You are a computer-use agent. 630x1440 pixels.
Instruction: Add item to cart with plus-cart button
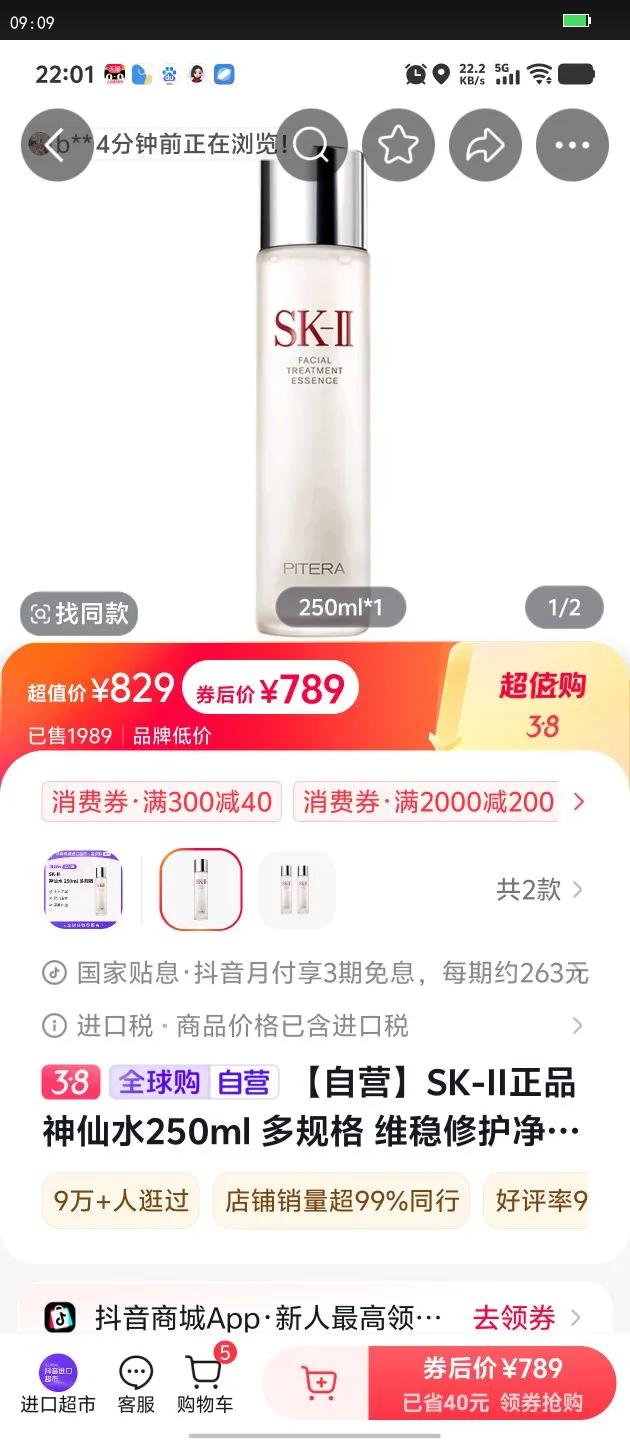pos(318,1384)
